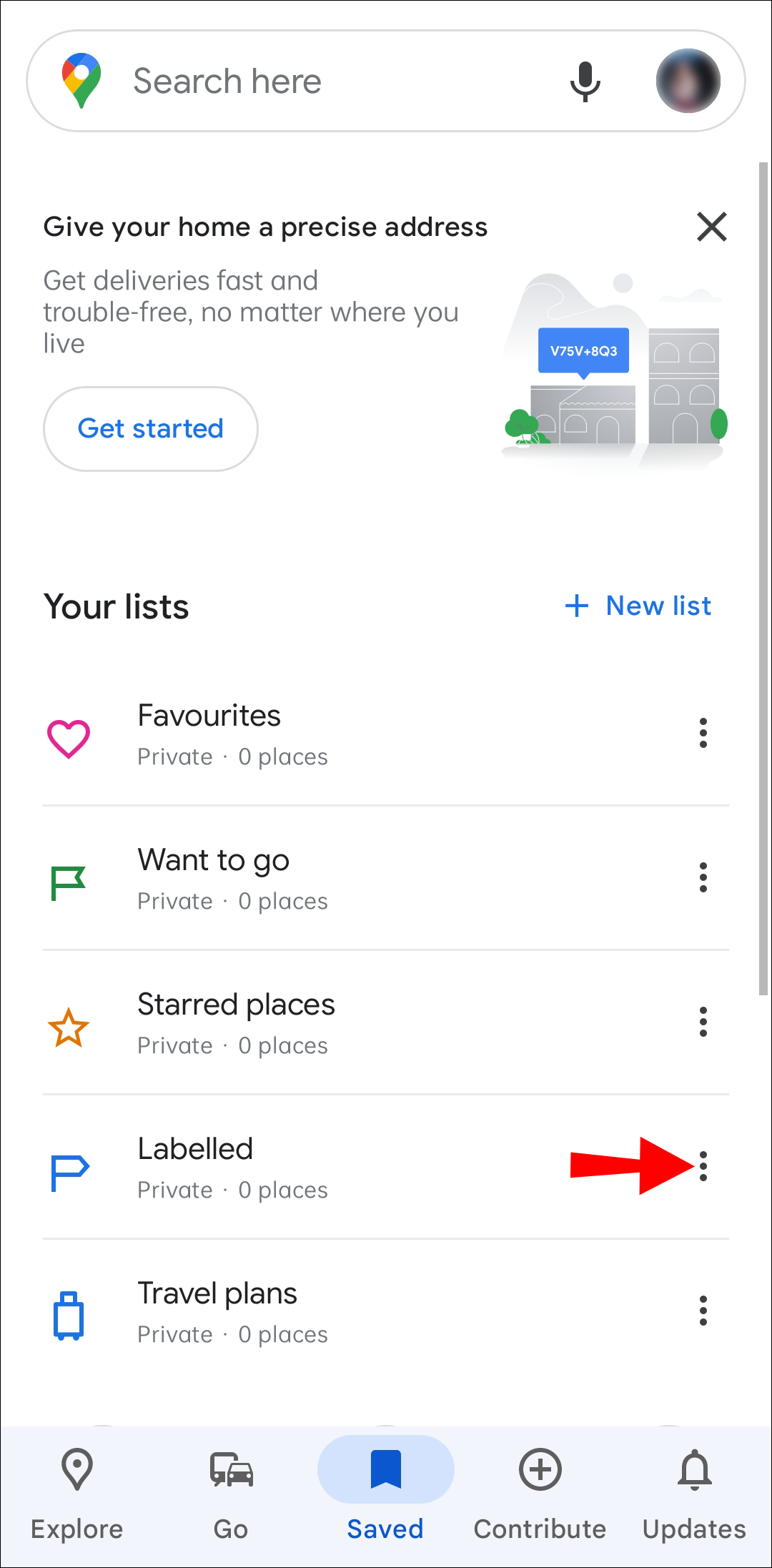Switch to the Contribute tab

point(540,1494)
